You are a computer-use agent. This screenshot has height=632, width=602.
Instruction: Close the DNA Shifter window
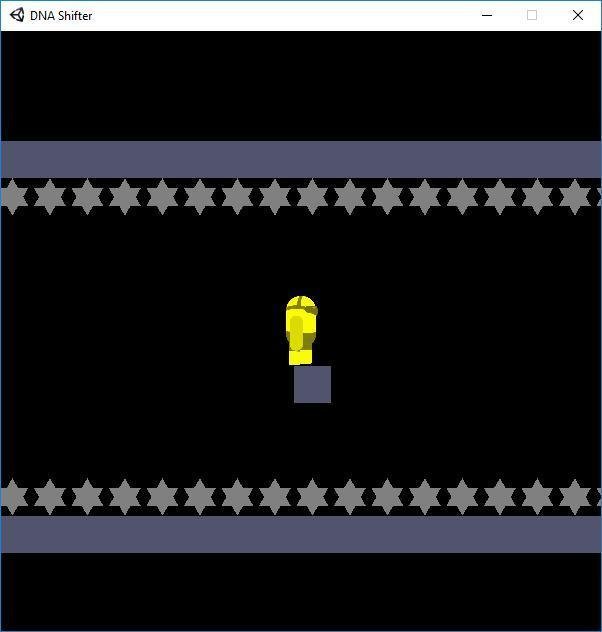pyautogui.click(x=578, y=15)
